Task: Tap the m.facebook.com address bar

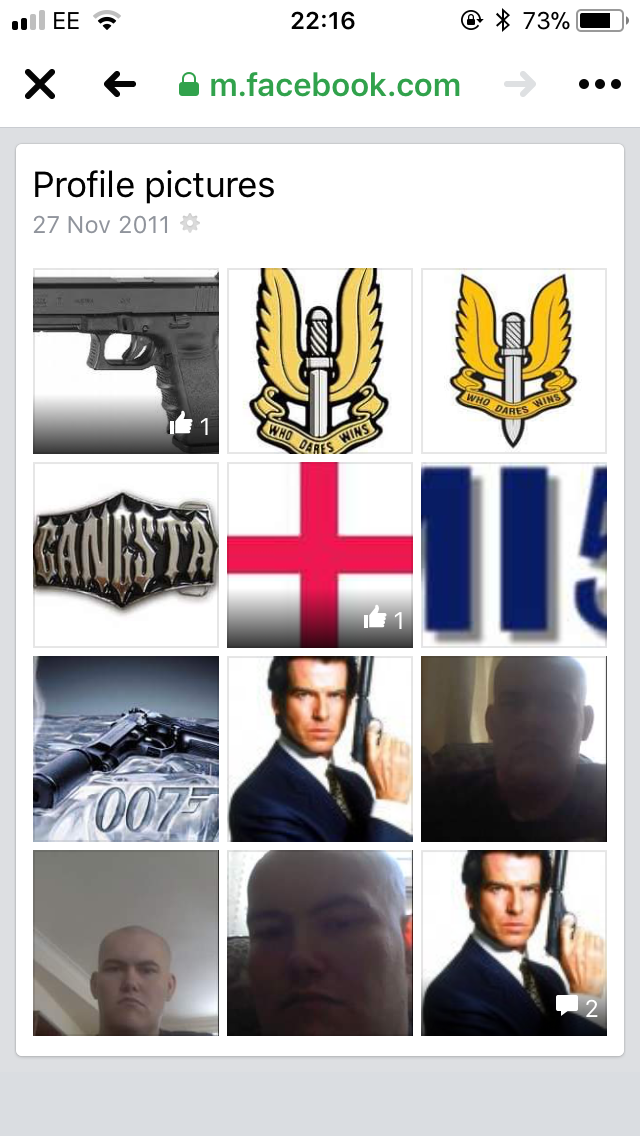Action: [x=320, y=85]
